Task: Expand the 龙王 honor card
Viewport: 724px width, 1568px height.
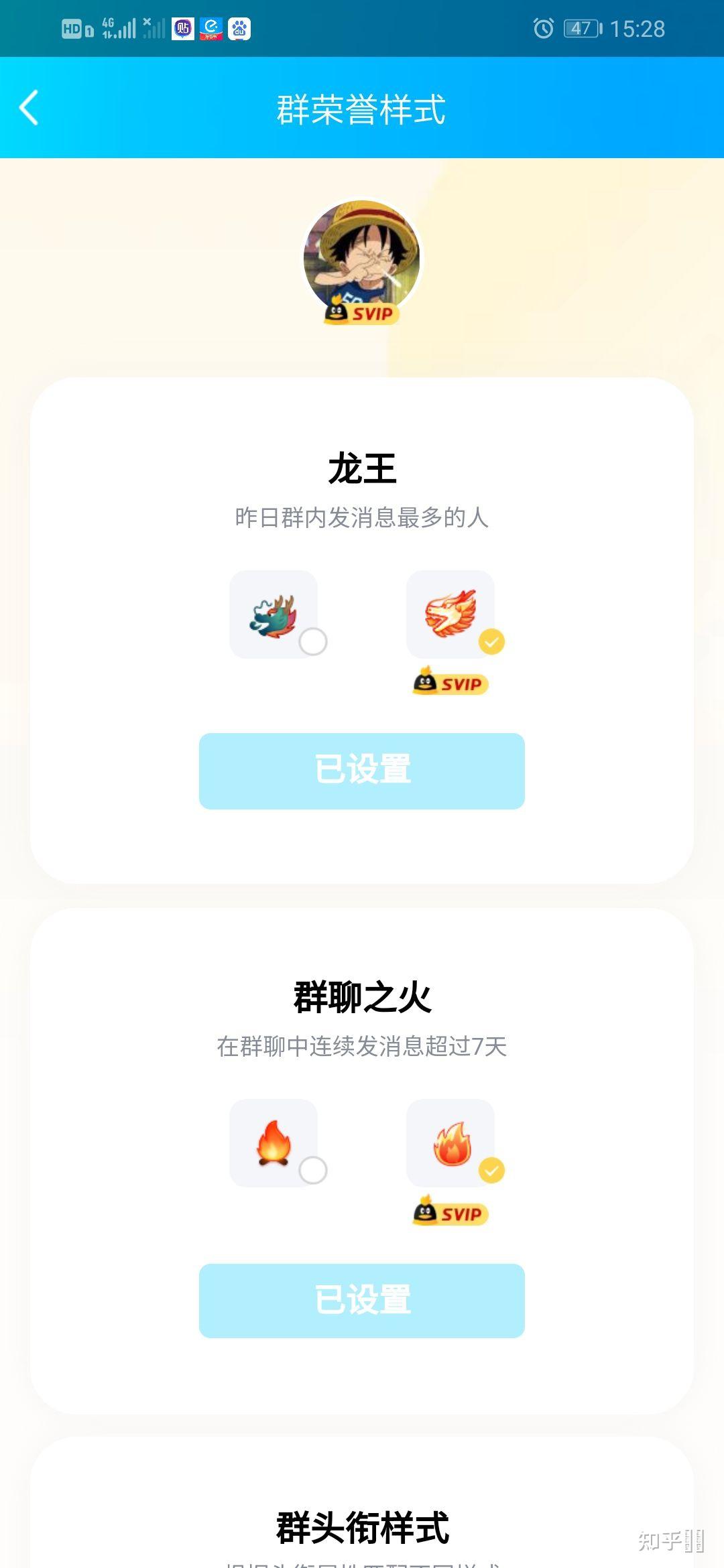Action: point(362,469)
